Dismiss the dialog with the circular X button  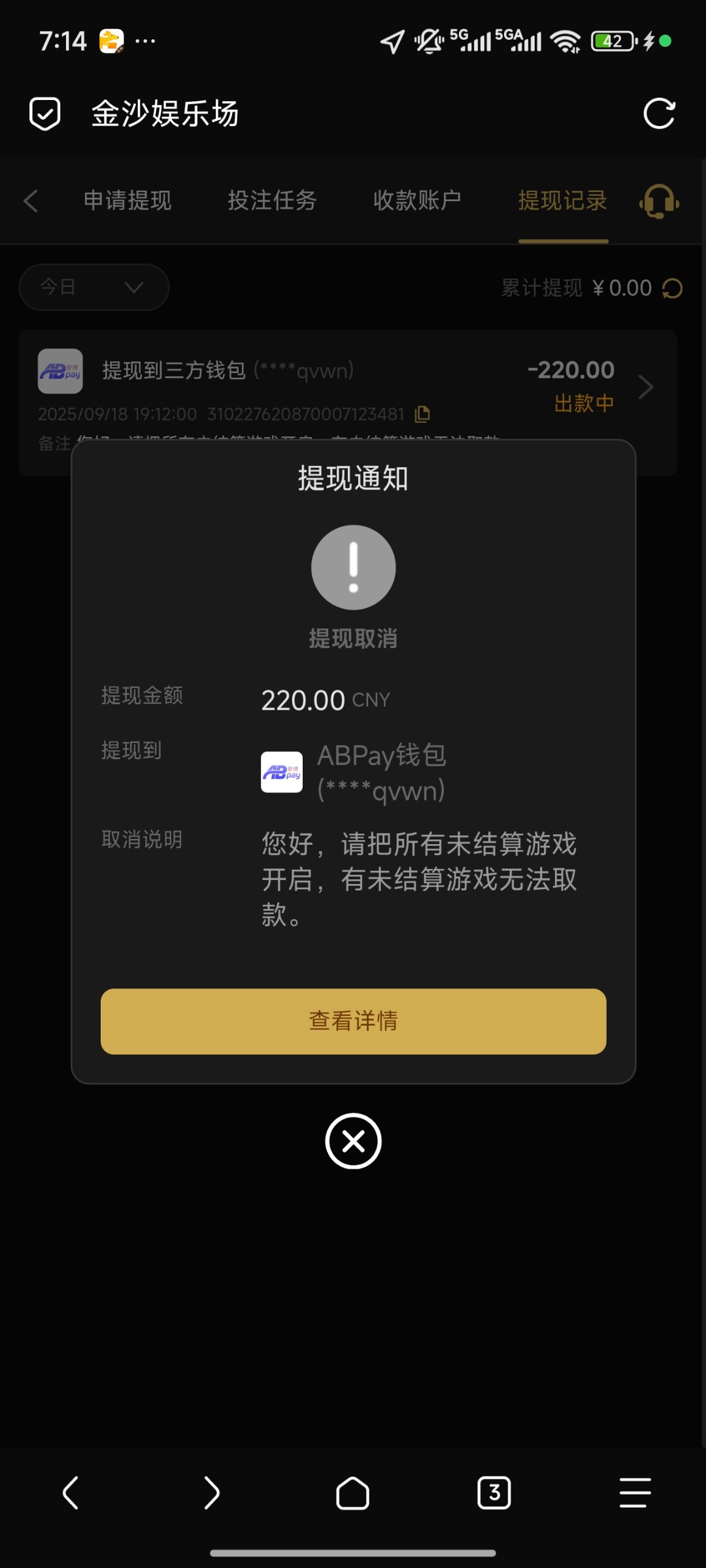353,1141
